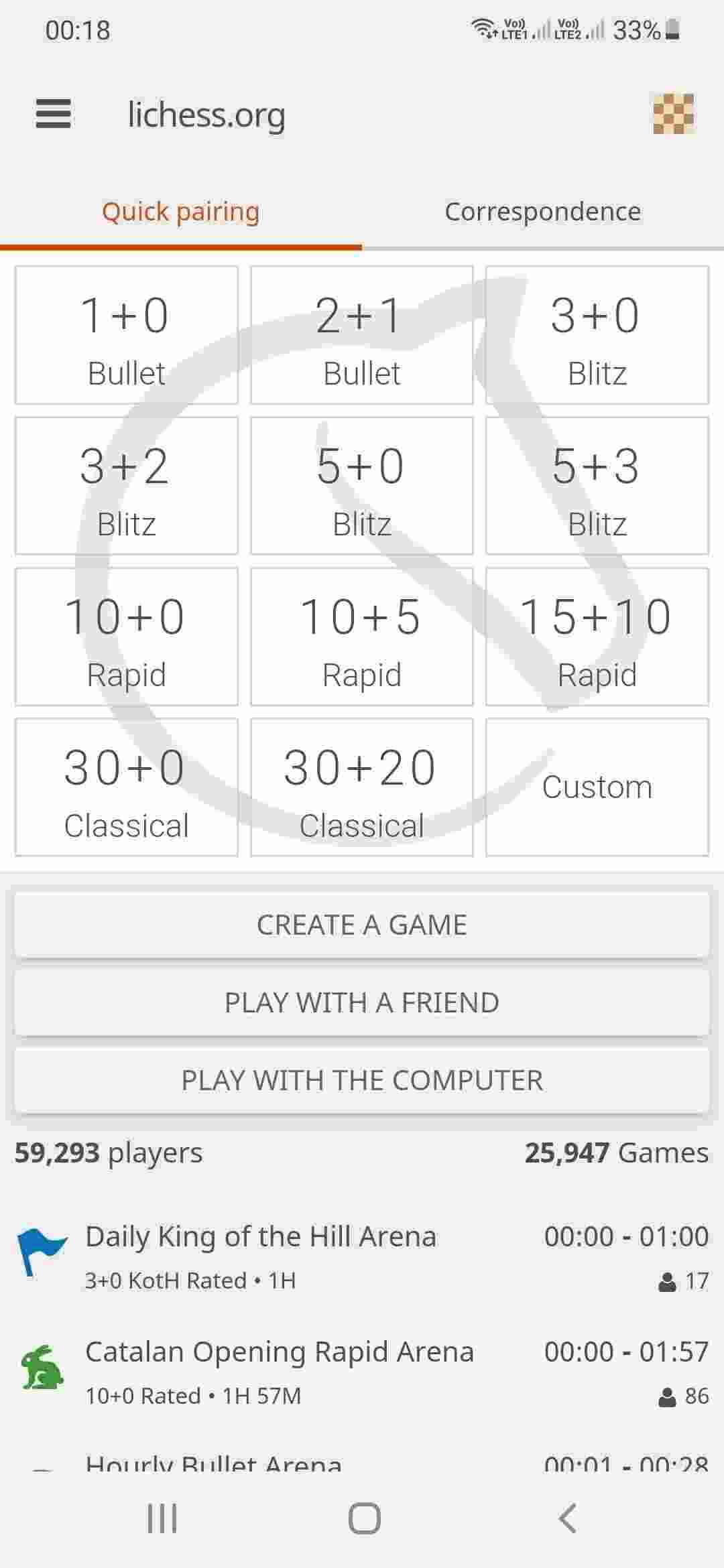Choose the 5+3 Blitz option
Image resolution: width=724 pixels, height=1568 pixels.
pos(597,486)
